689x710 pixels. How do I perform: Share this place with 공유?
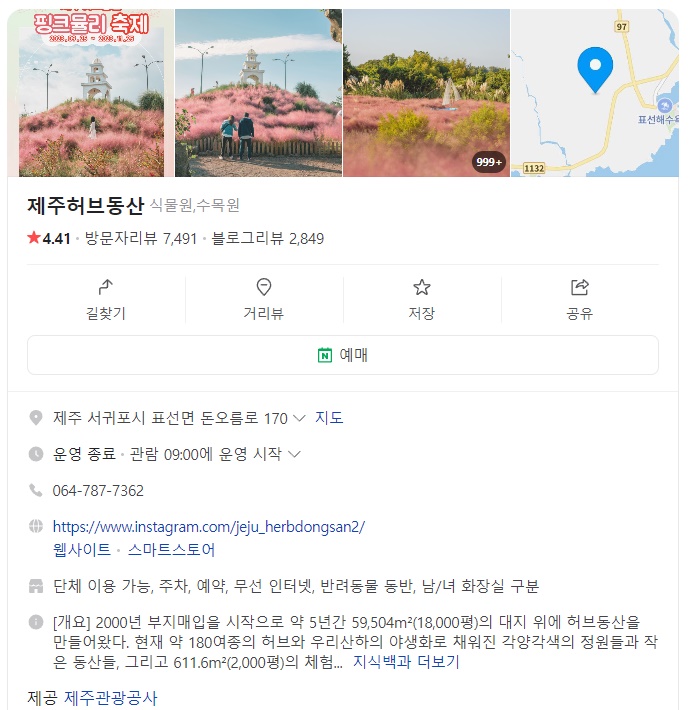click(580, 300)
